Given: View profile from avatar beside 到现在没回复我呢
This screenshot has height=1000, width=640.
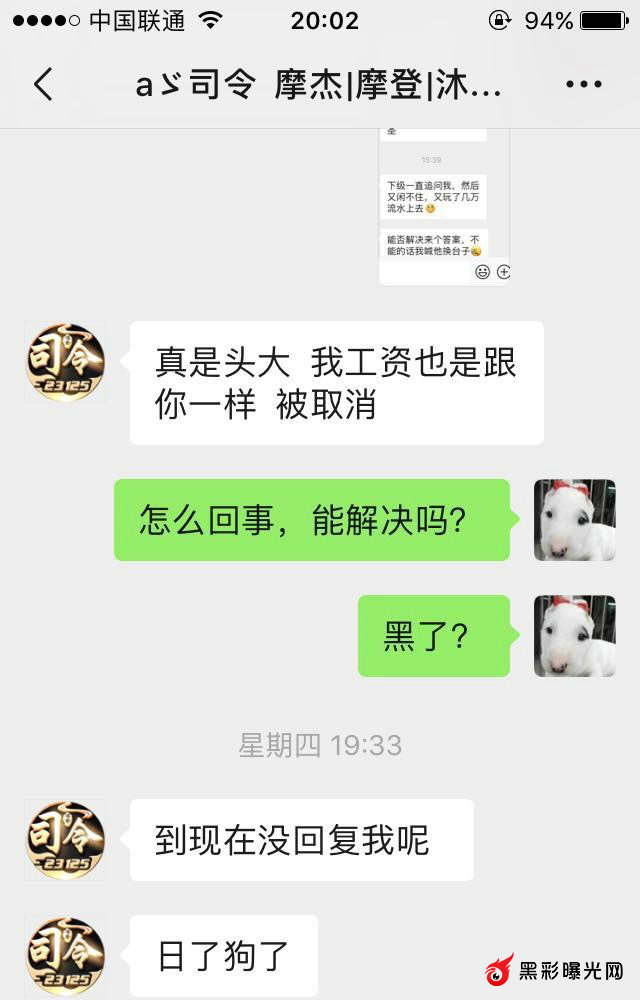Looking at the screenshot, I should 65,838.
